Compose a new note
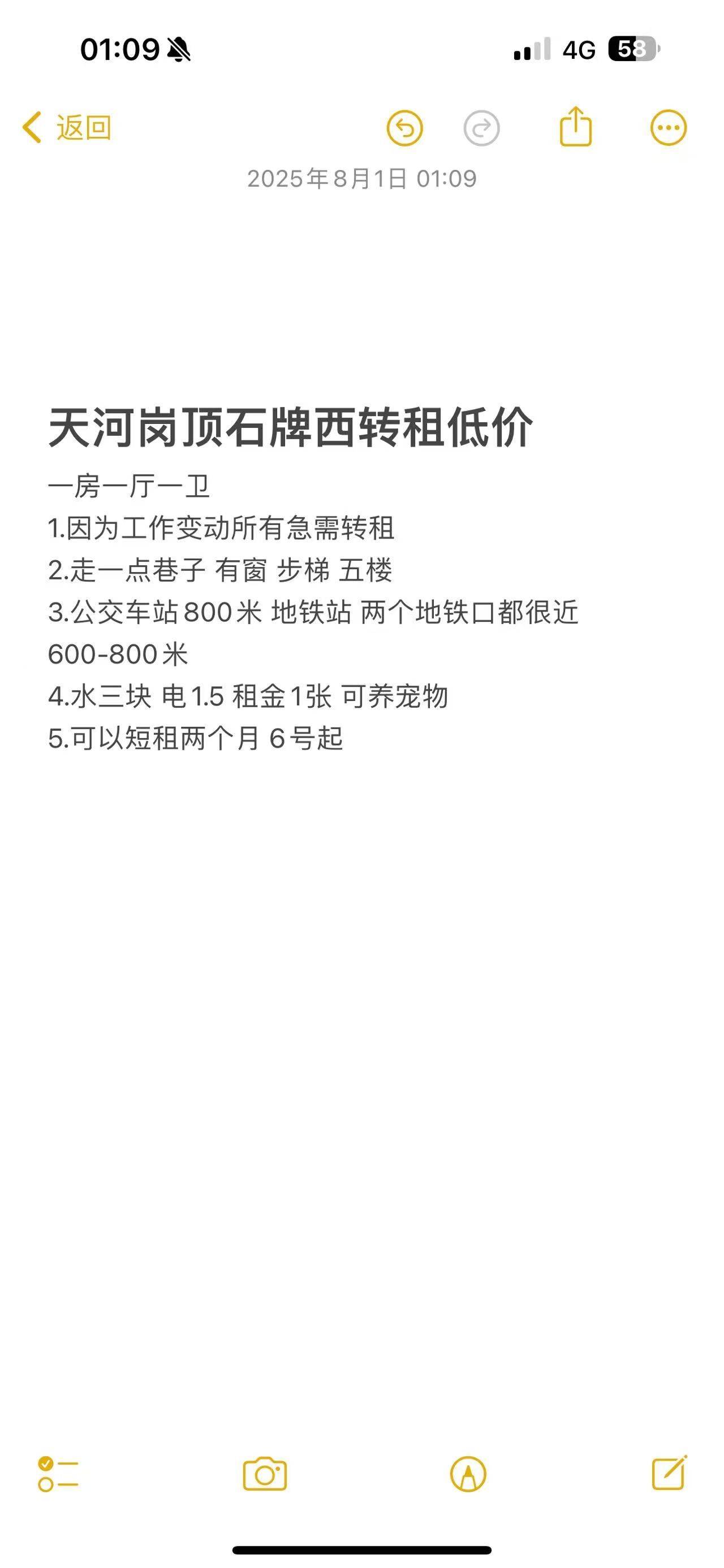 point(670,1472)
